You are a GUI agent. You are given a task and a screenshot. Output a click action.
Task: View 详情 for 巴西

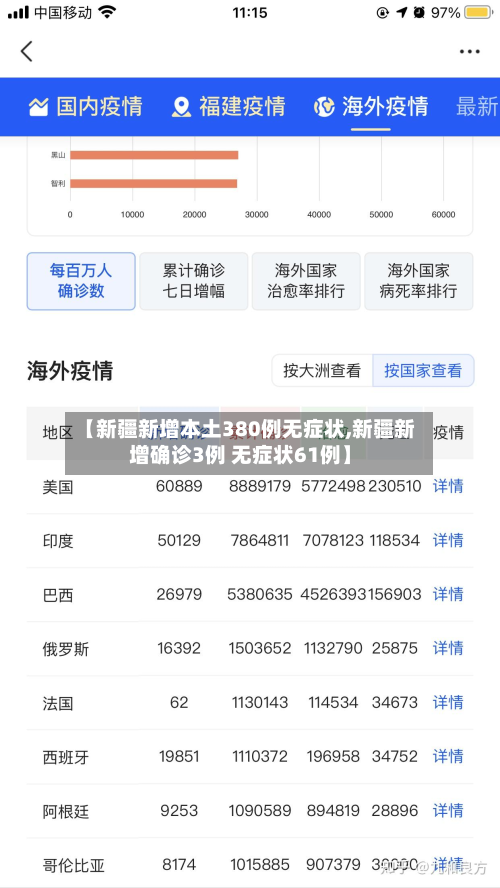click(448, 594)
